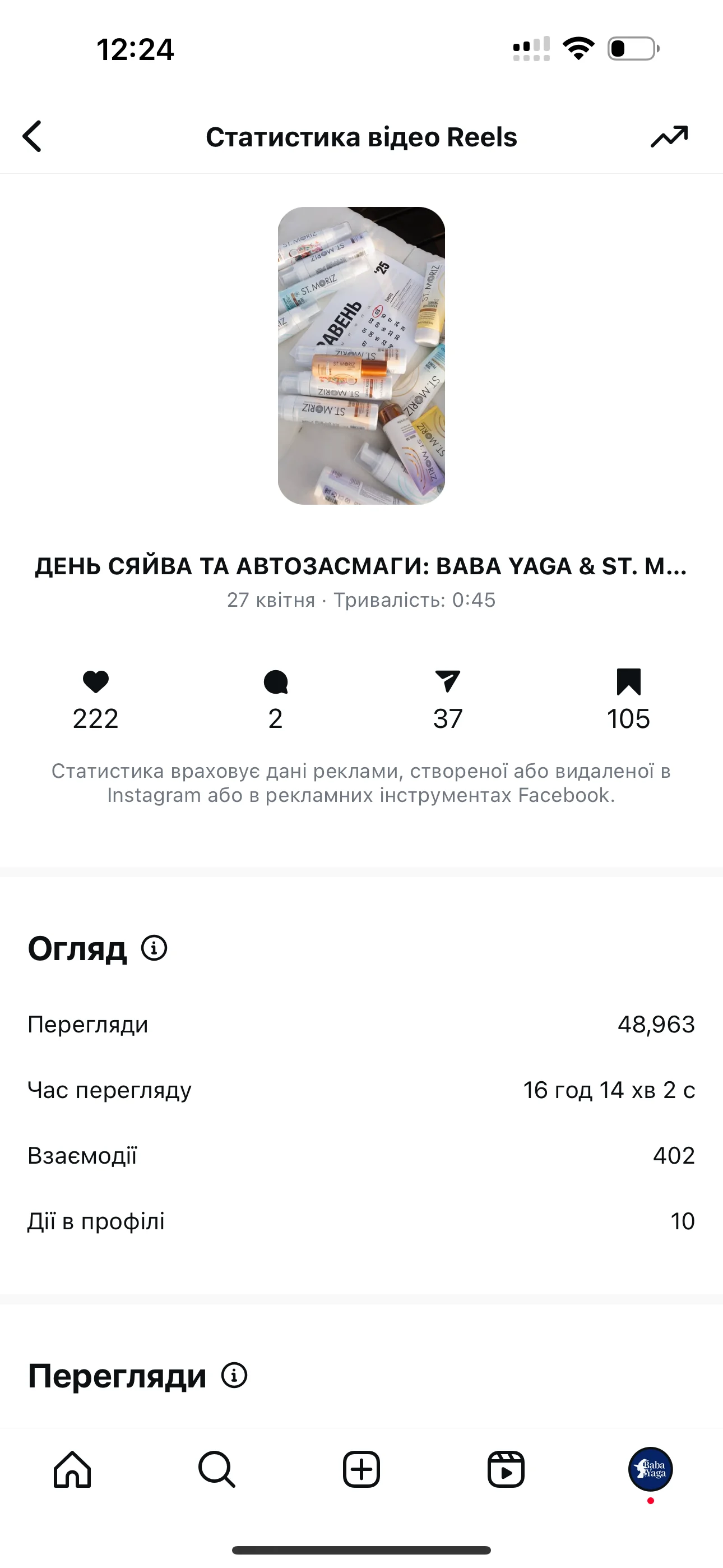Go back from Reels statistics
Viewport: 723px width, 1568px height.
[33, 136]
